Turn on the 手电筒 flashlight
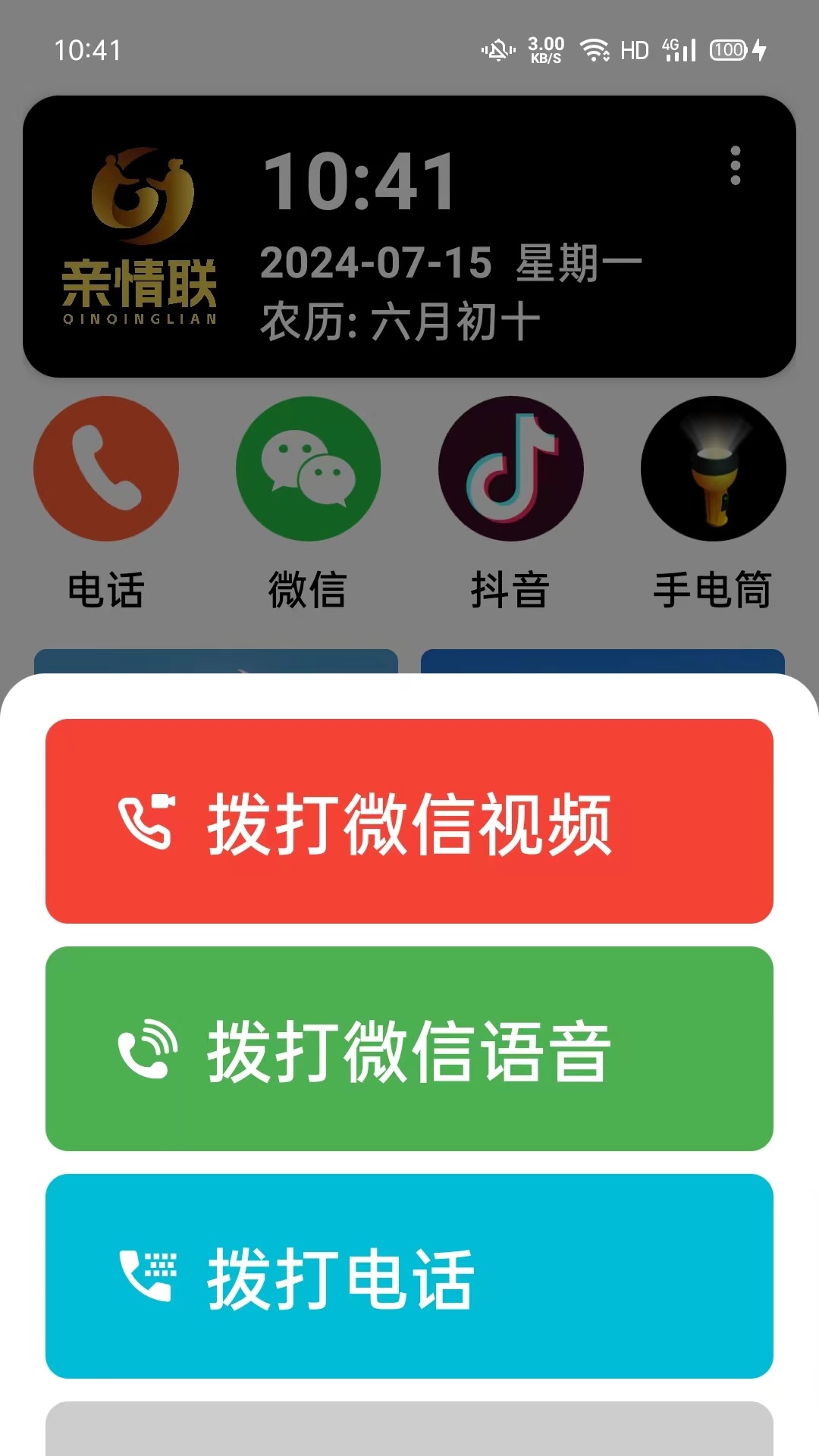The width and height of the screenshot is (819, 1456). 713,469
